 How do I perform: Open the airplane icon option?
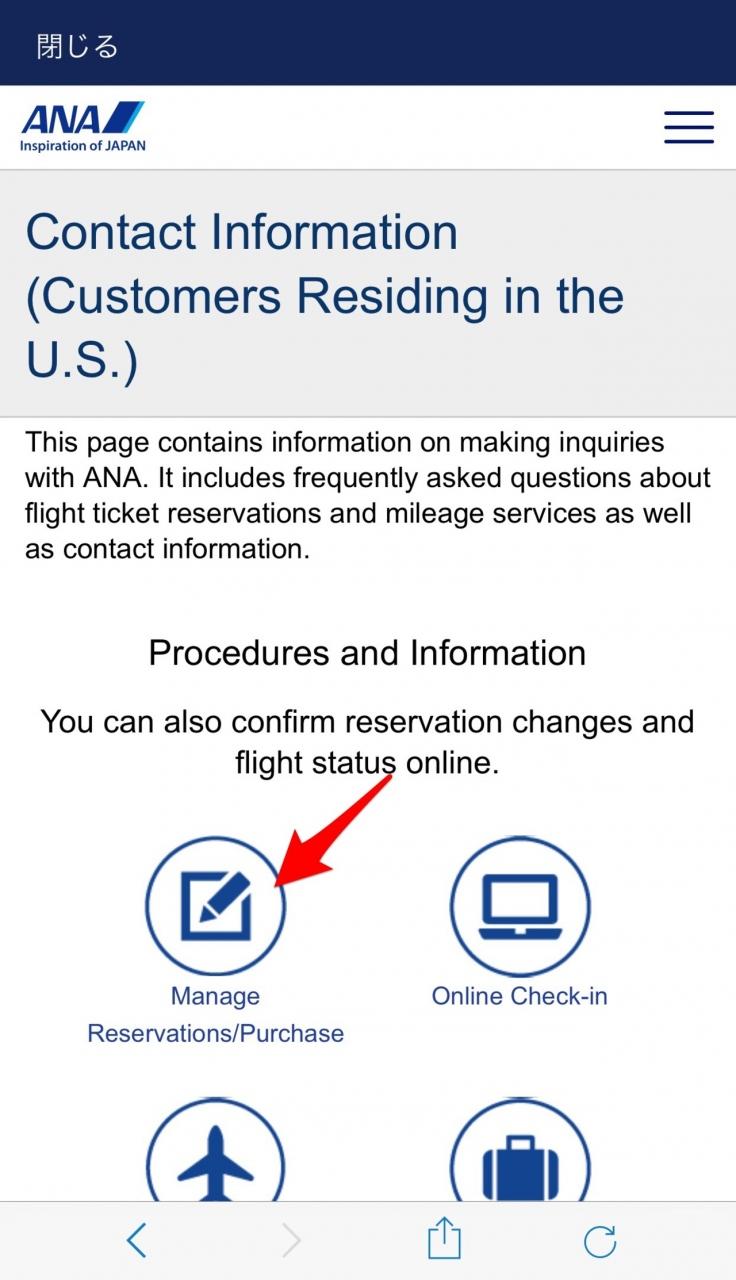(215, 1160)
